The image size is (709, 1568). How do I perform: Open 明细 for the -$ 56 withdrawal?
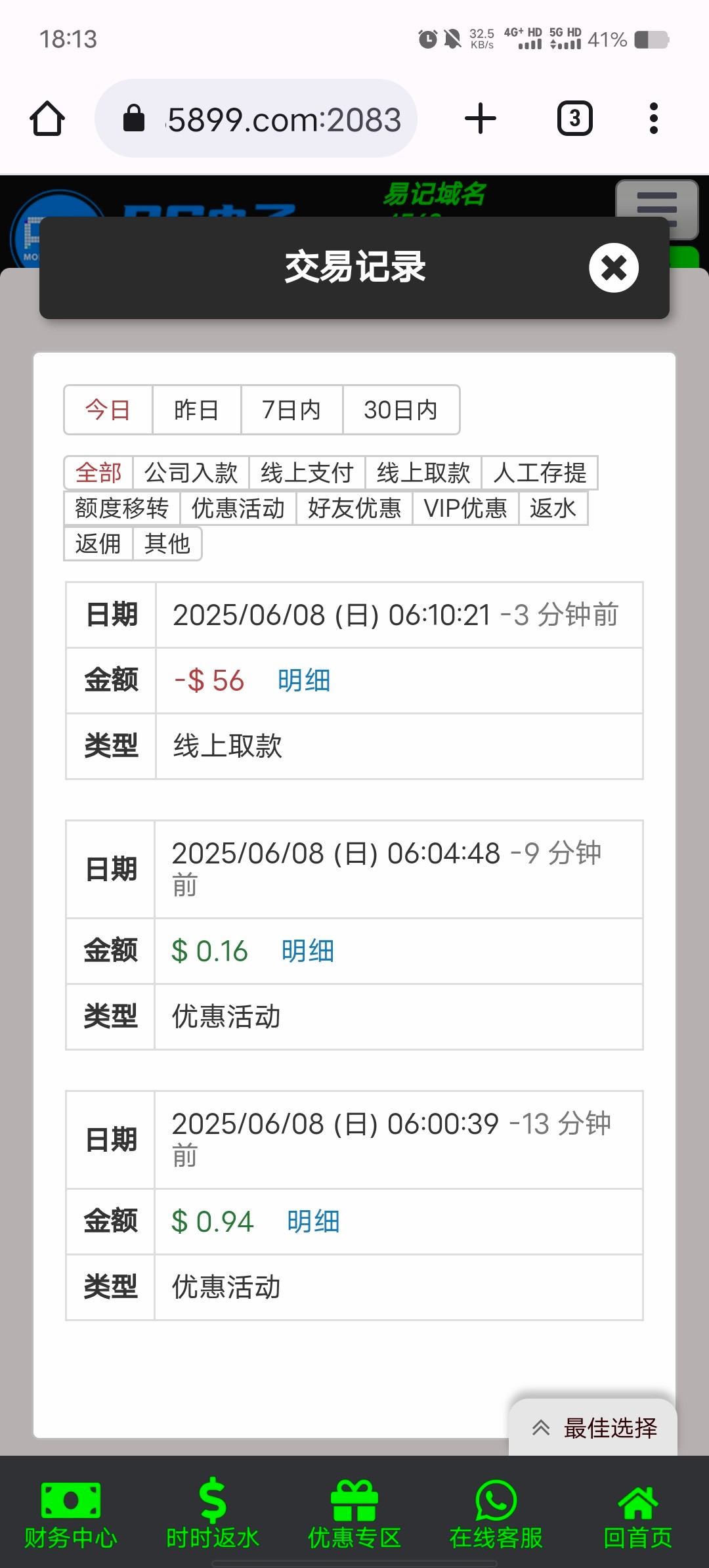[303, 680]
